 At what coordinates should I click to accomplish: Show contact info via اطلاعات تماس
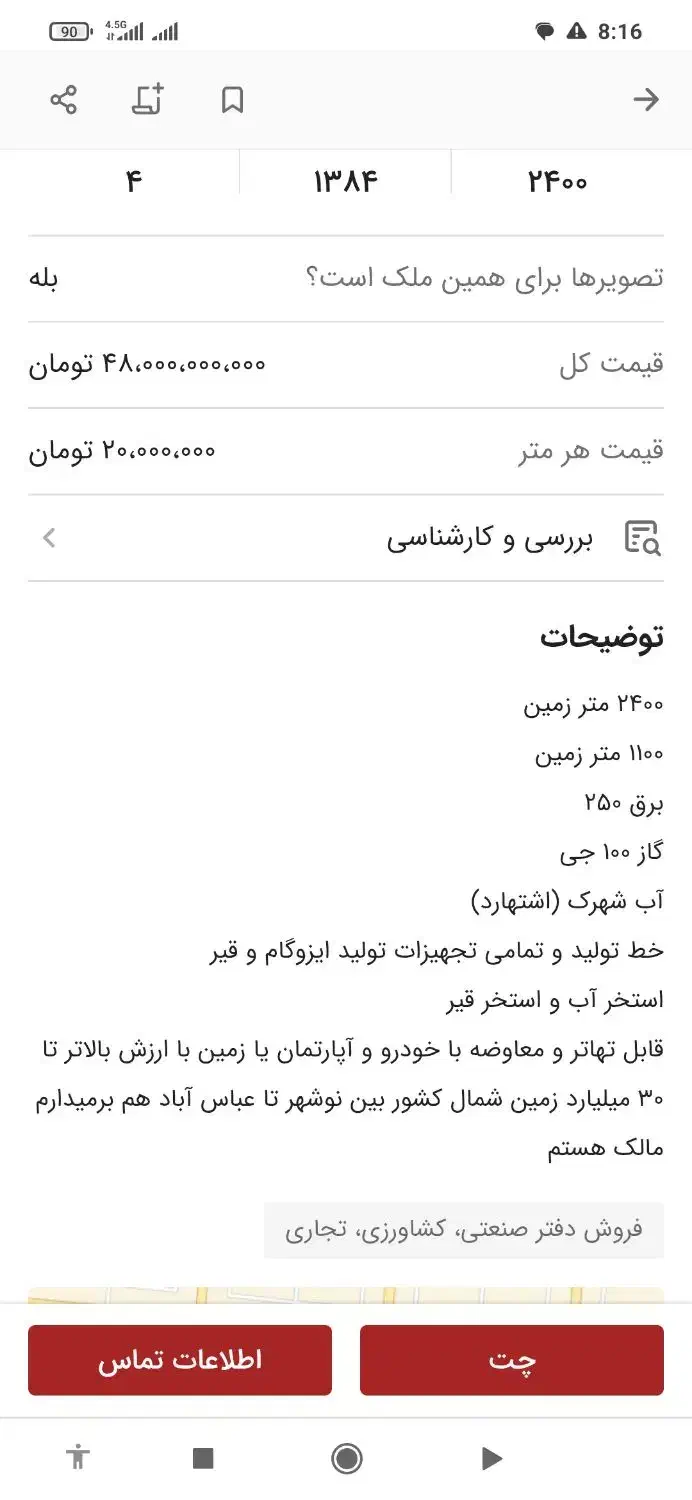[x=180, y=1360]
